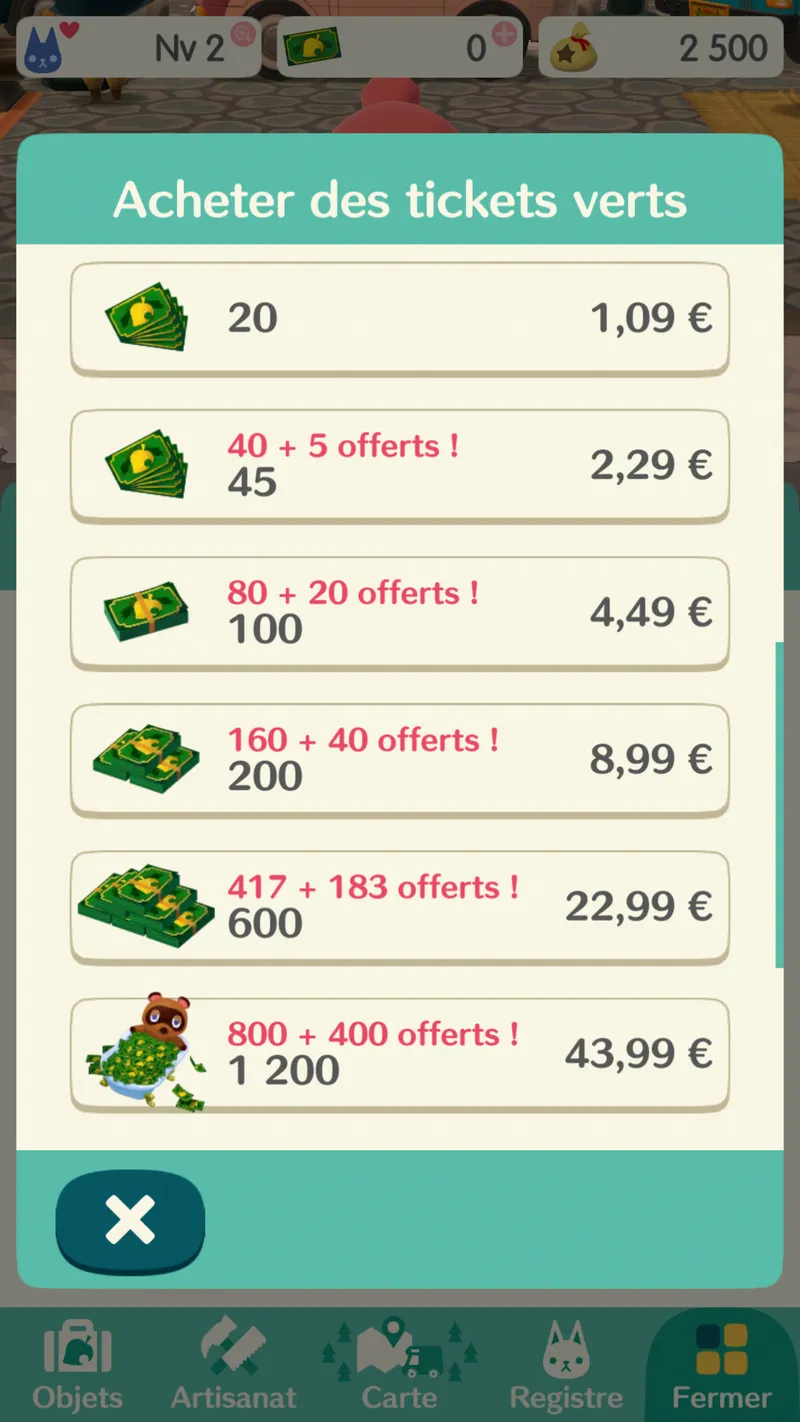
Task: Open the level Nv 2 details
Action: tap(140, 47)
